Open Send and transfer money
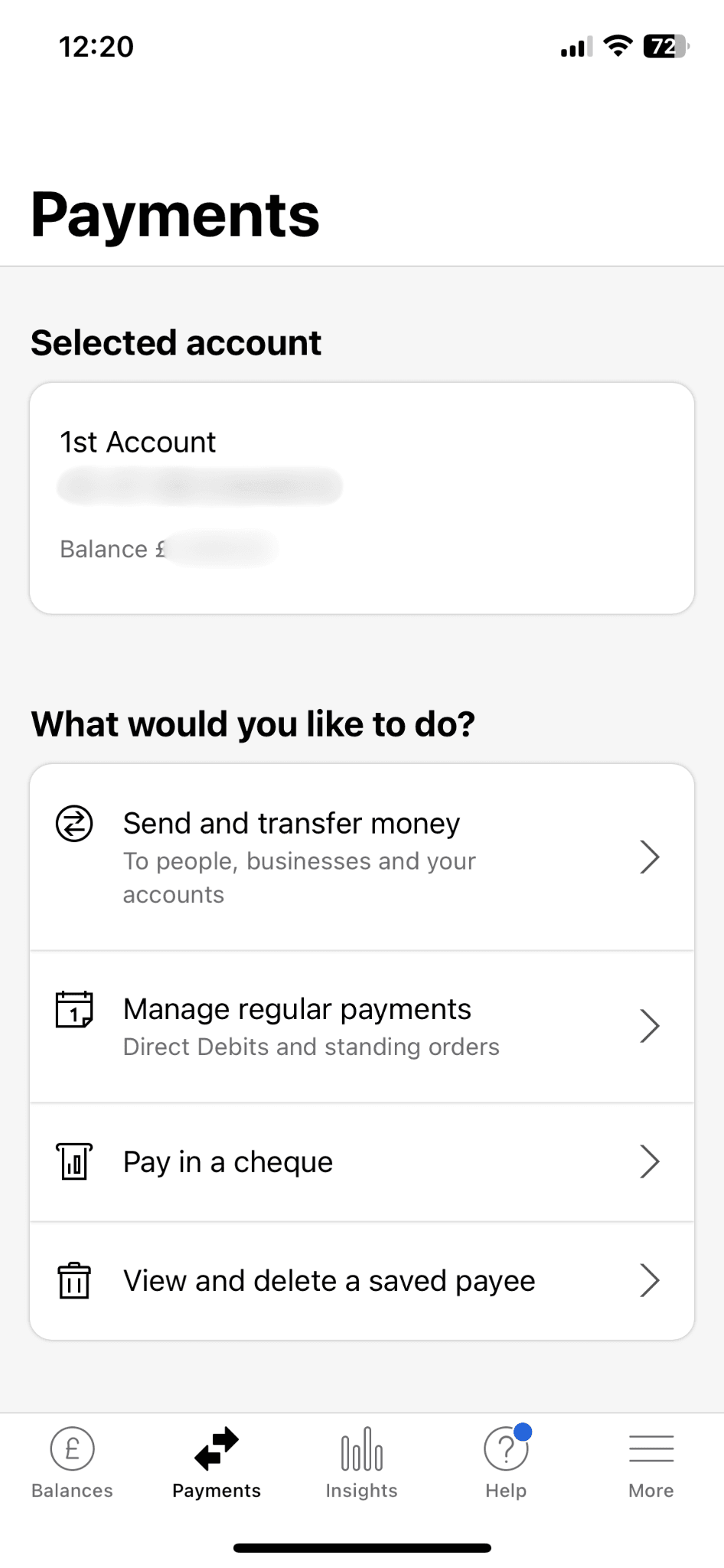 coord(361,857)
